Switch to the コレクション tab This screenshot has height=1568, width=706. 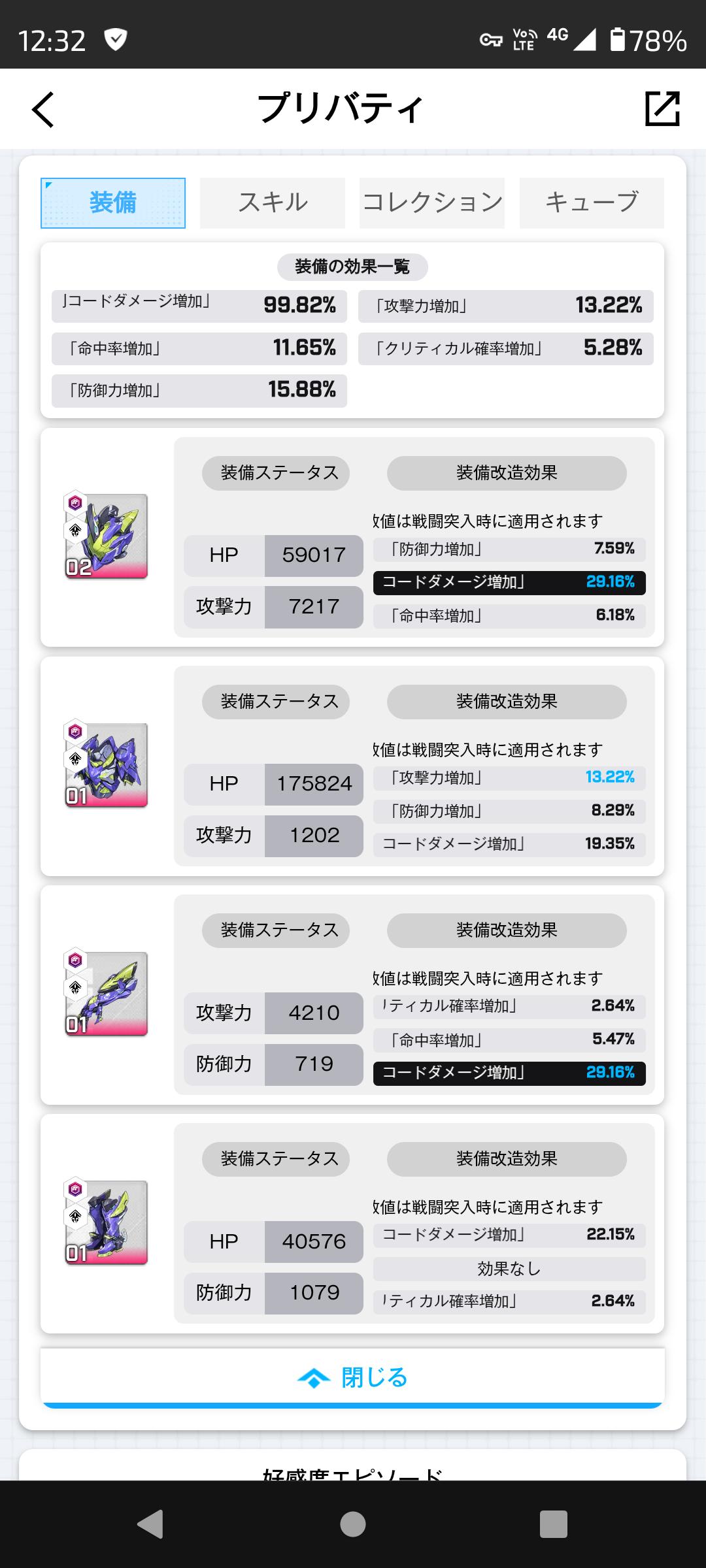tap(431, 203)
